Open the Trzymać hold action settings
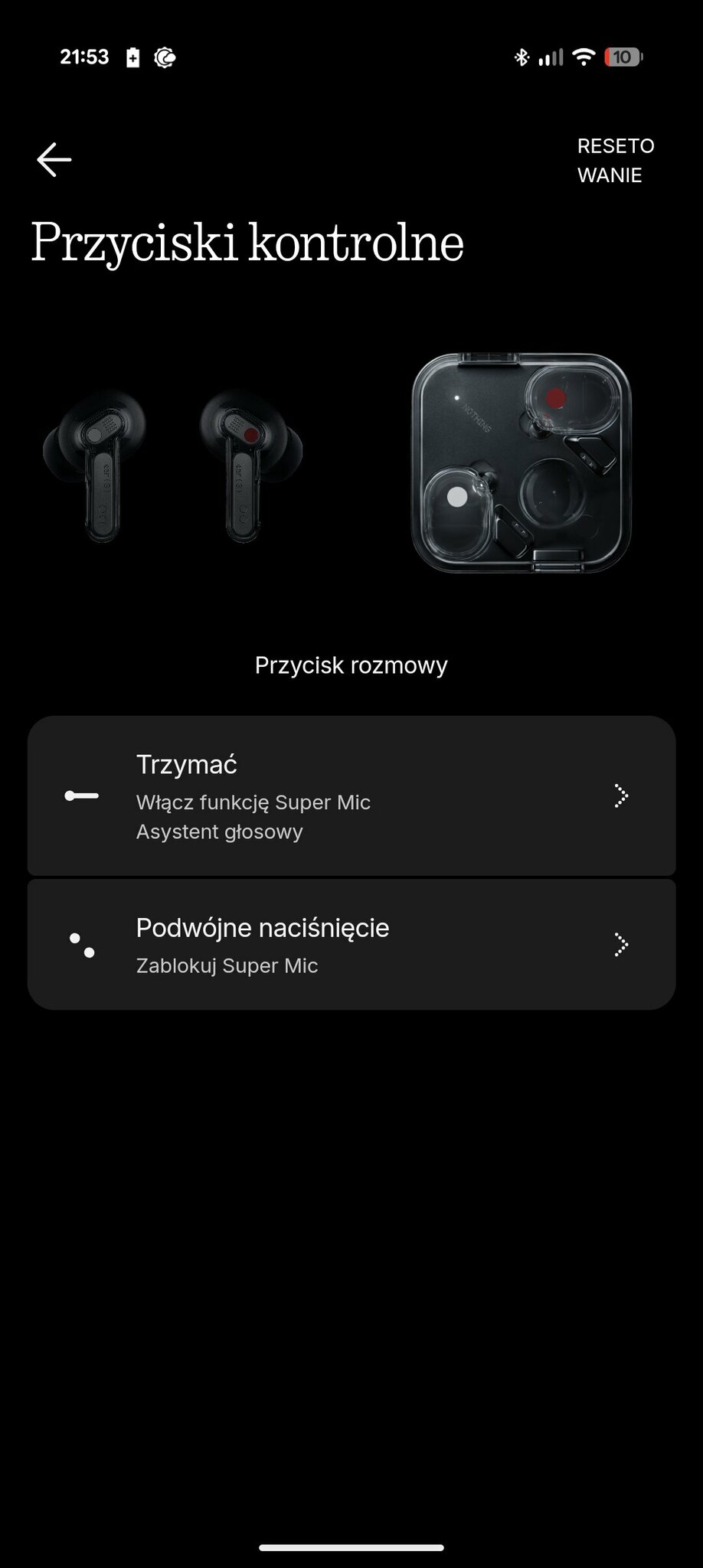The width and height of the screenshot is (703, 1568). point(351,796)
